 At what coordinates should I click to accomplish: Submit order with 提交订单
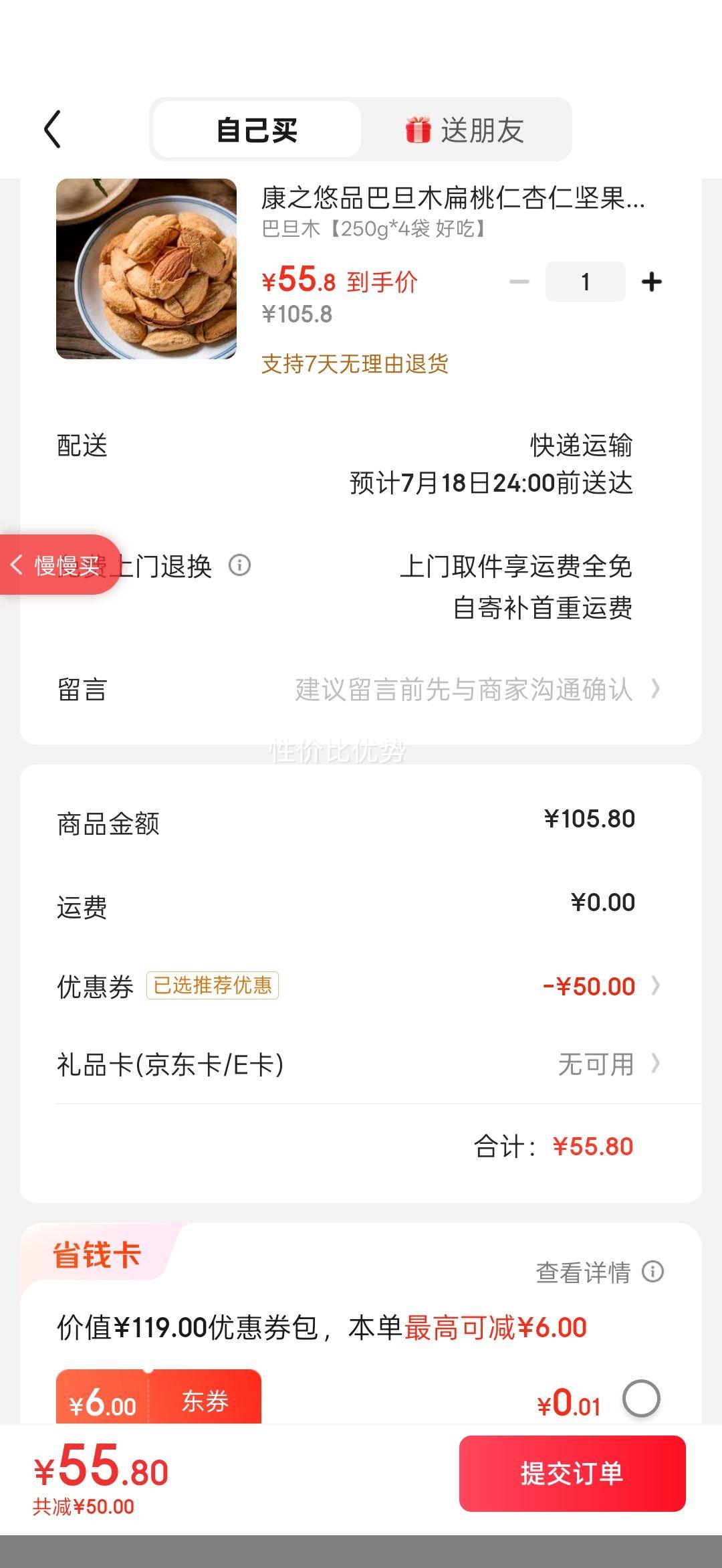[572, 1474]
